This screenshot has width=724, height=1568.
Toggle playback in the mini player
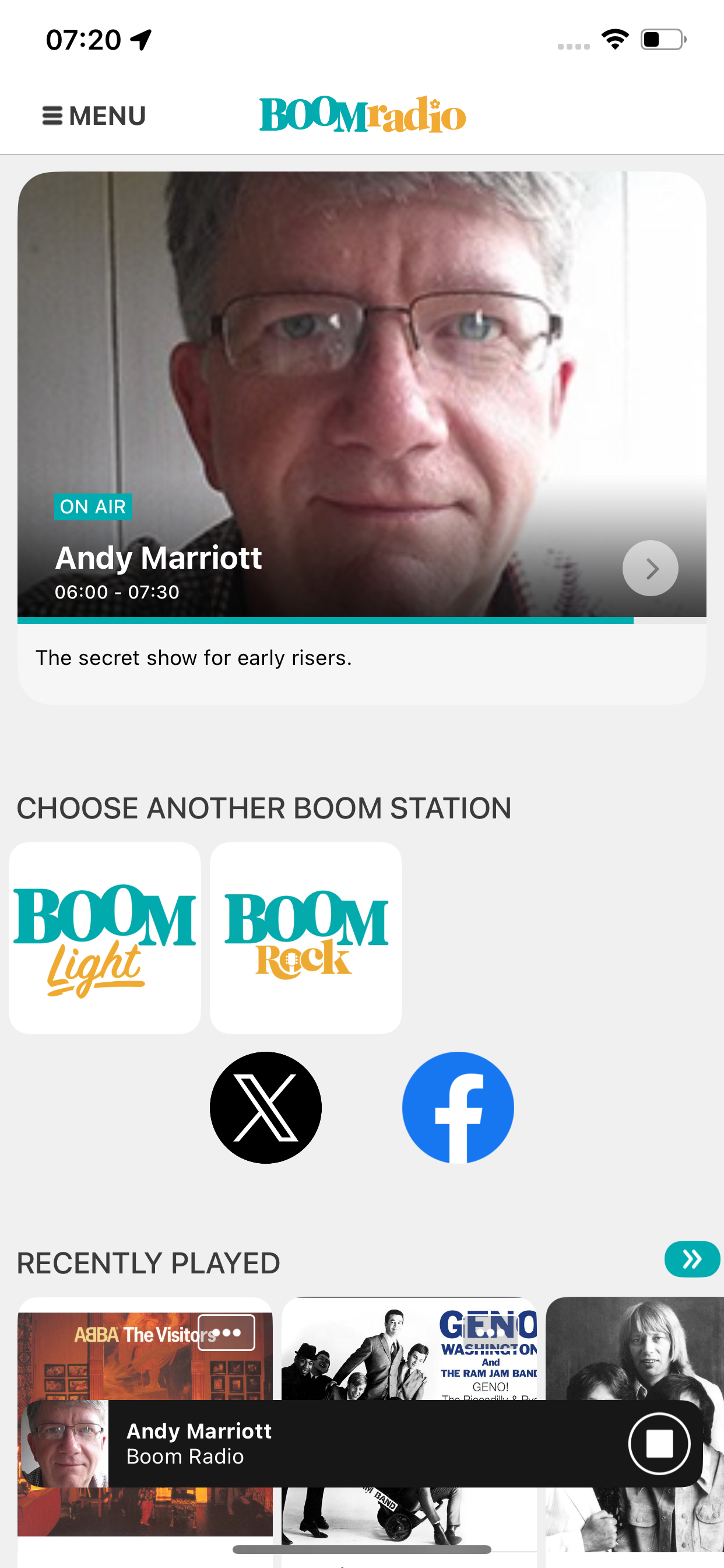point(659,1443)
